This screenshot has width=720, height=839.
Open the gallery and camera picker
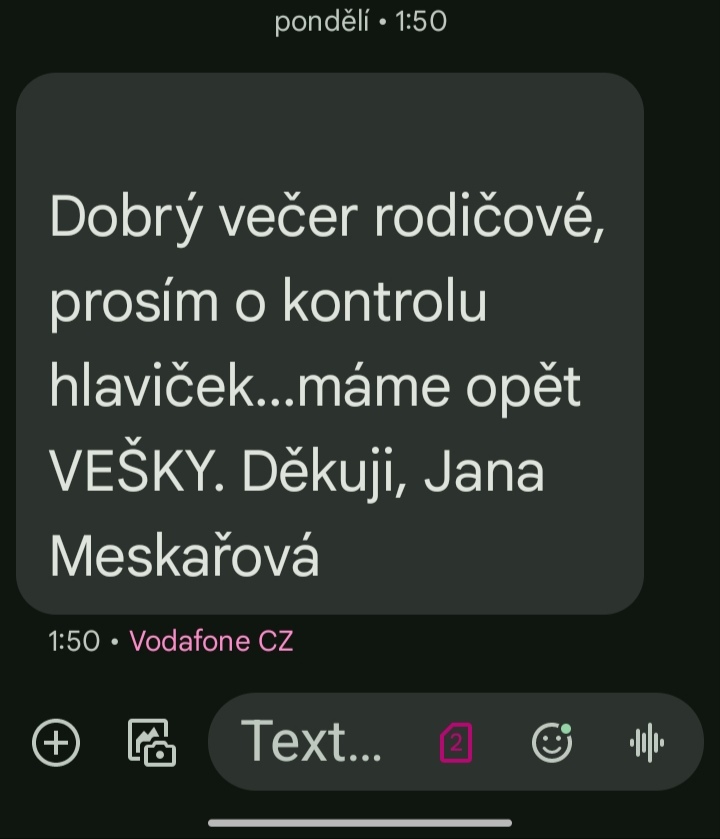click(151, 743)
